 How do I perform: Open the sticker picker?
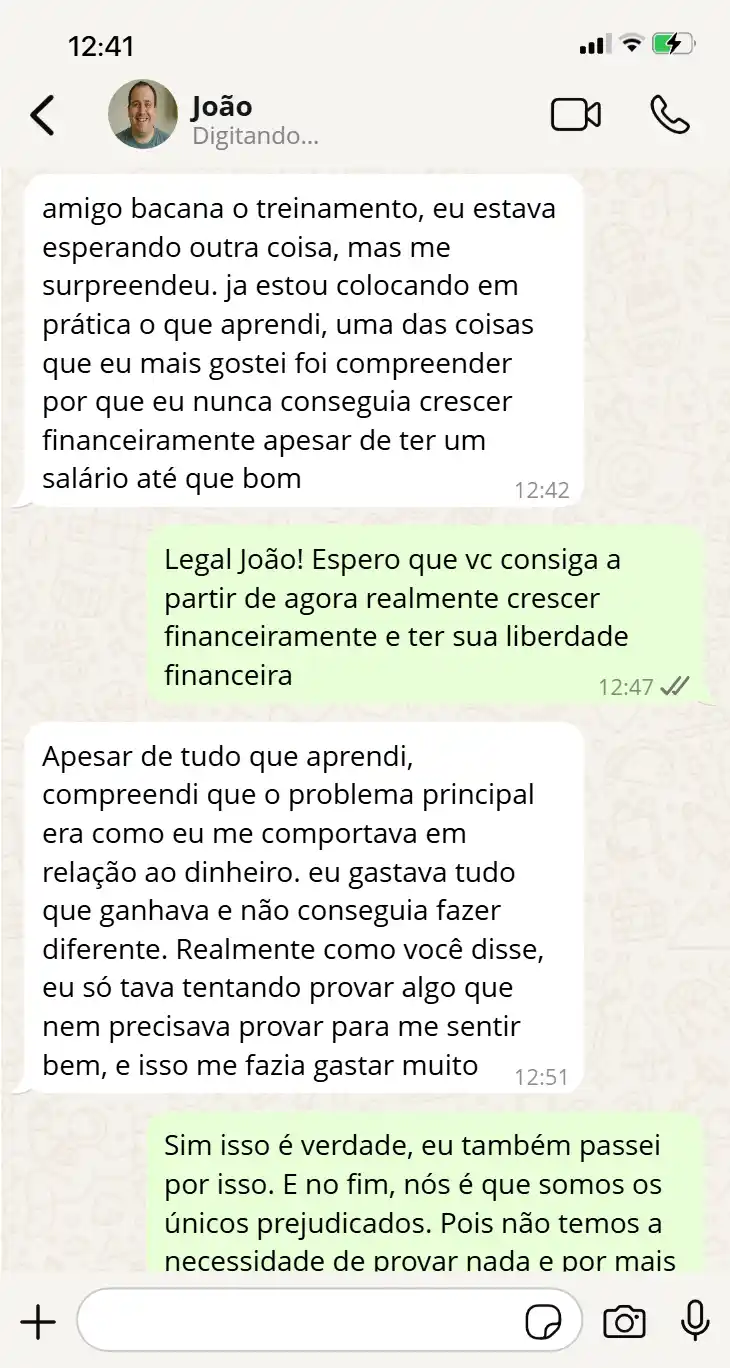click(x=544, y=1323)
